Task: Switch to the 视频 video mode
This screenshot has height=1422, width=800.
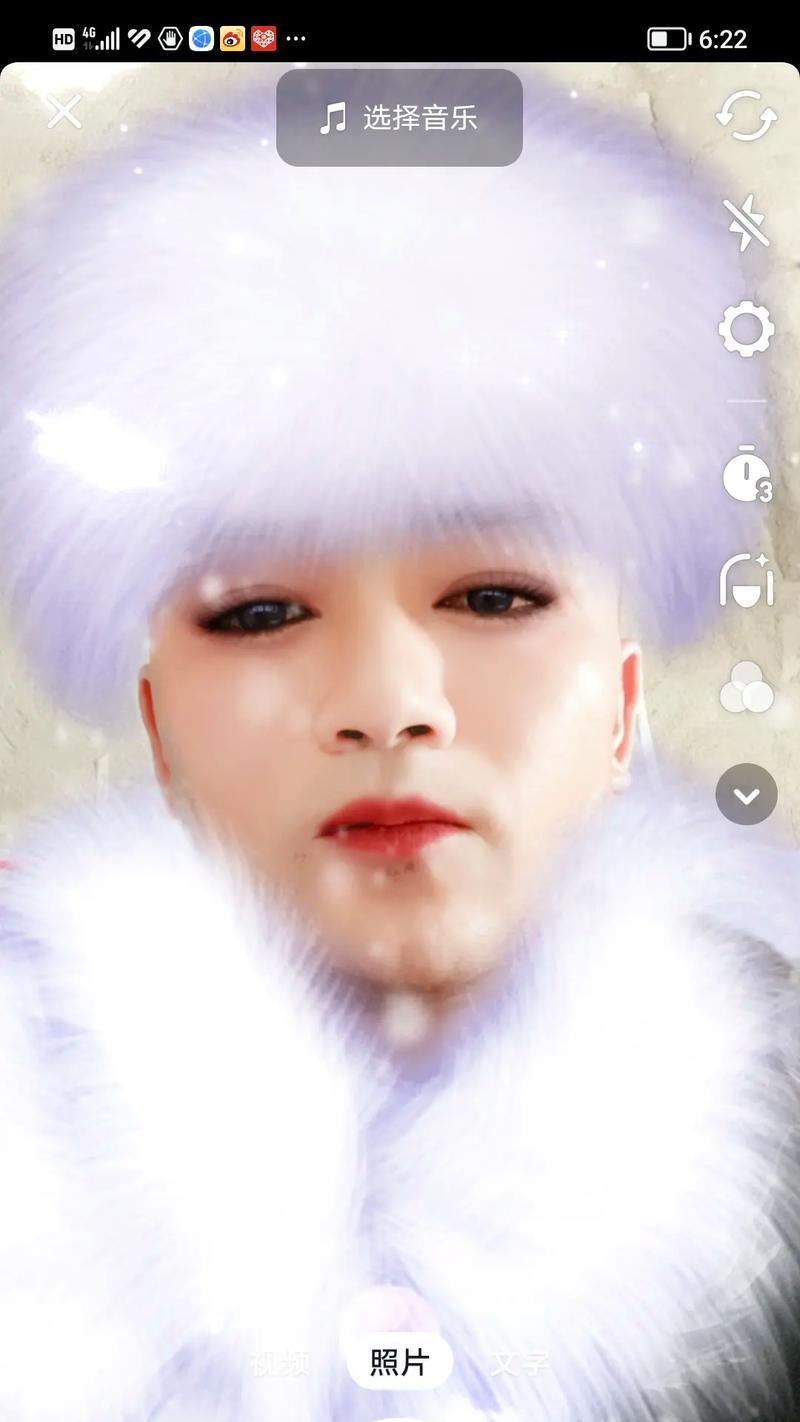Action: [x=280, y=1362]
